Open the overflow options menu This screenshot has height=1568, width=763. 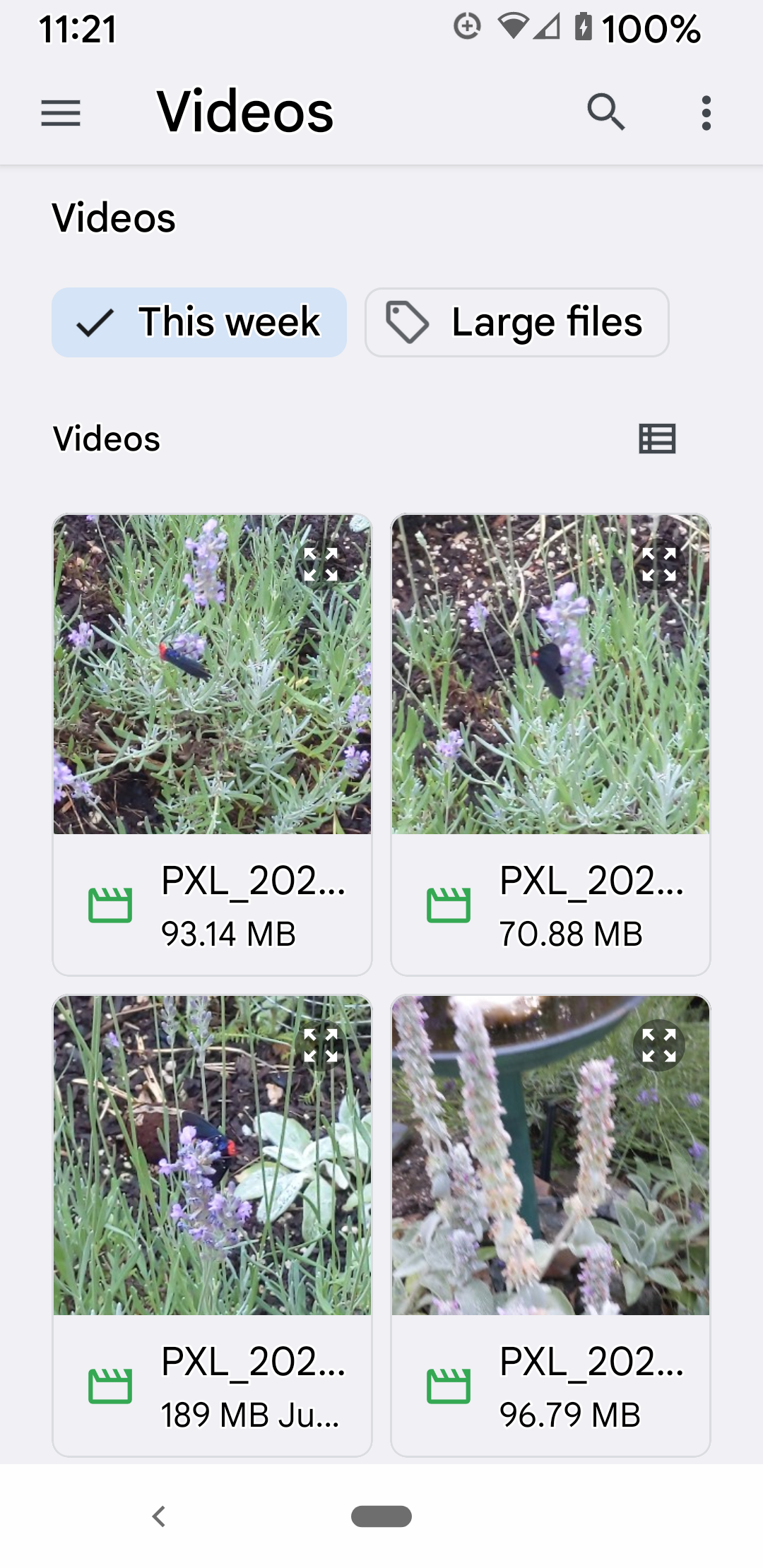[706, 113]
